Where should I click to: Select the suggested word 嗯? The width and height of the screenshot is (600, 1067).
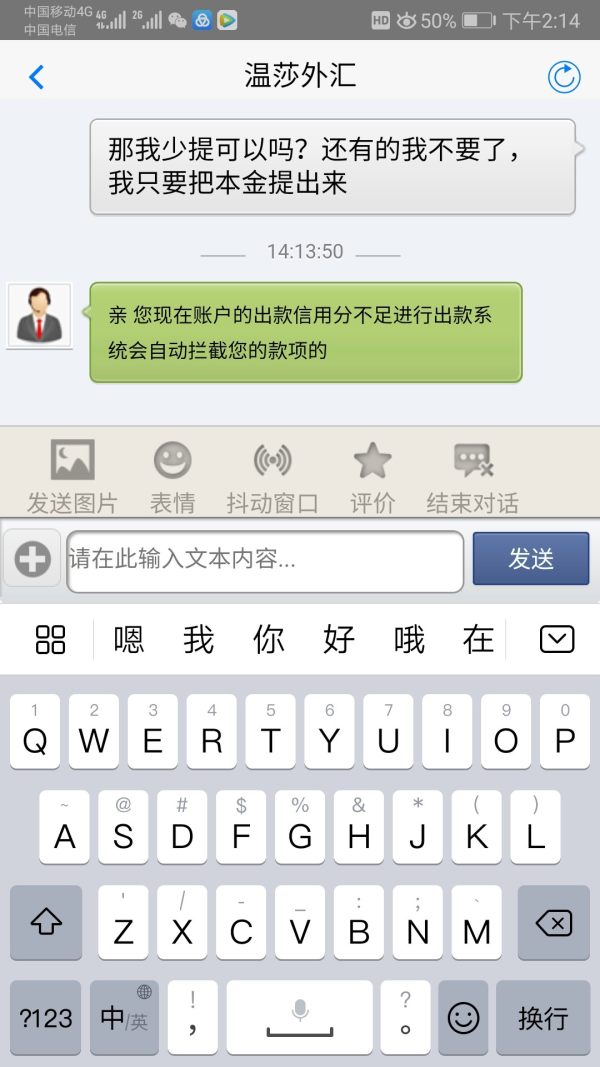click(129, 640)
